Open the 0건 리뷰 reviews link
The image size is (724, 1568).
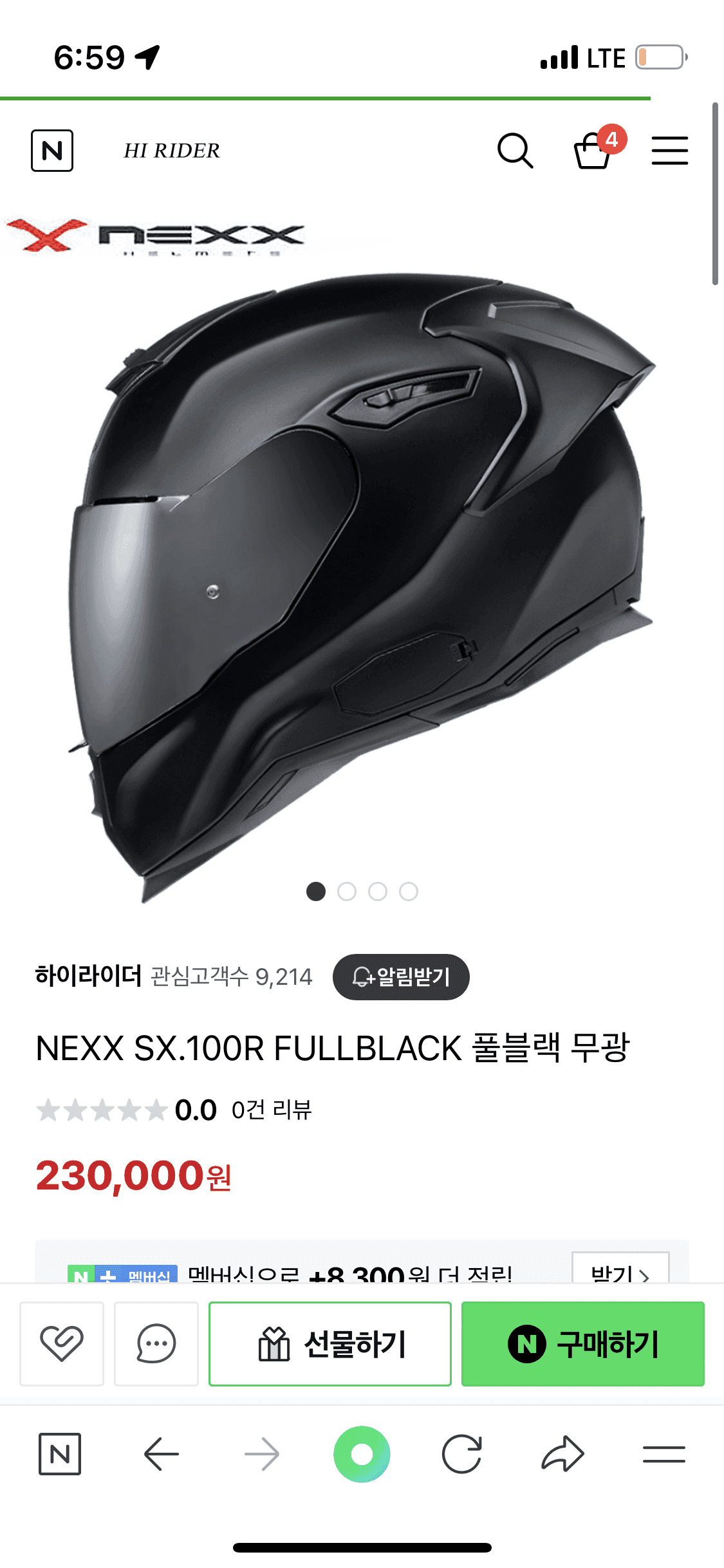click(272, 1110)
